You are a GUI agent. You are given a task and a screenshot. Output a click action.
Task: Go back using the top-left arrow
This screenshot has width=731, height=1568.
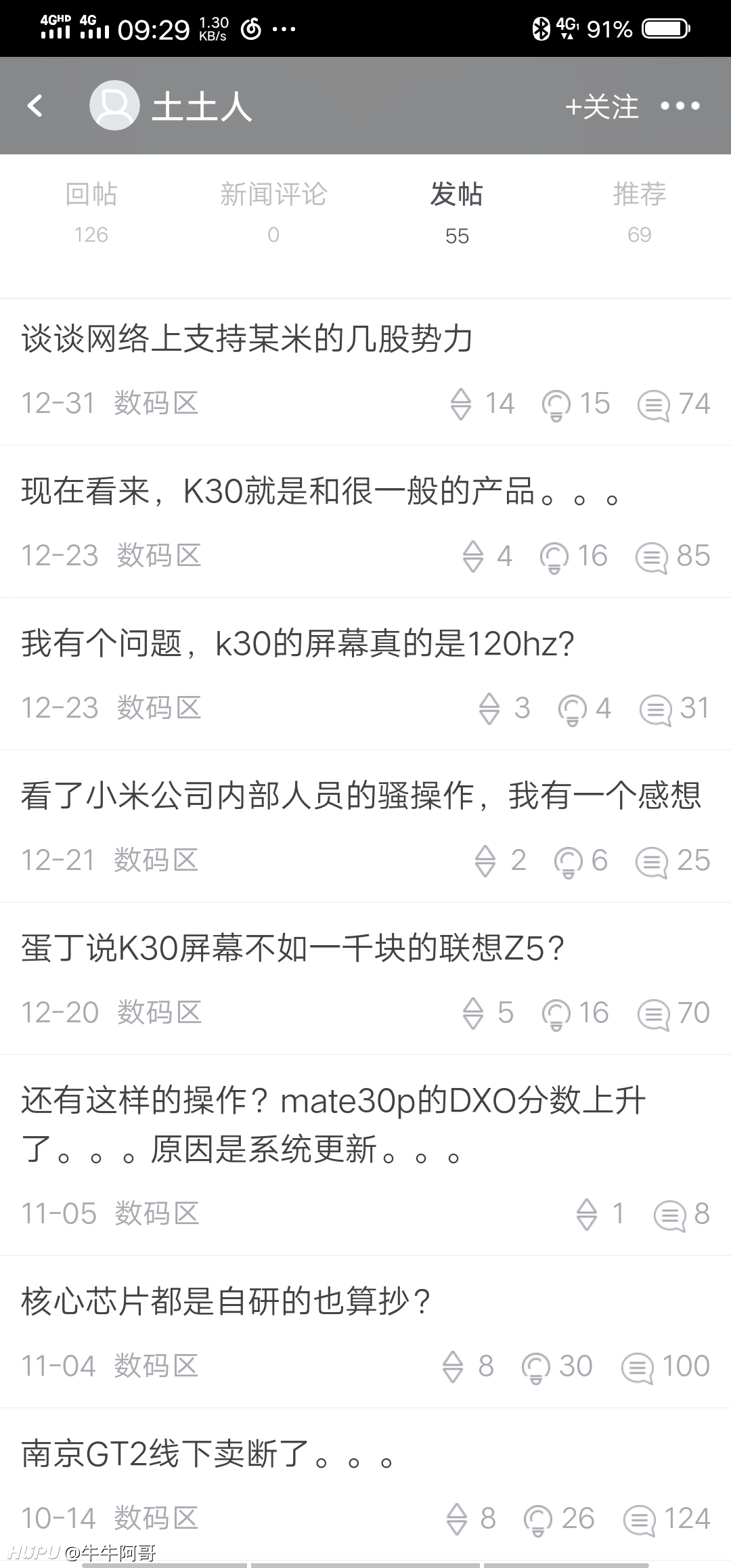(35, 106)
